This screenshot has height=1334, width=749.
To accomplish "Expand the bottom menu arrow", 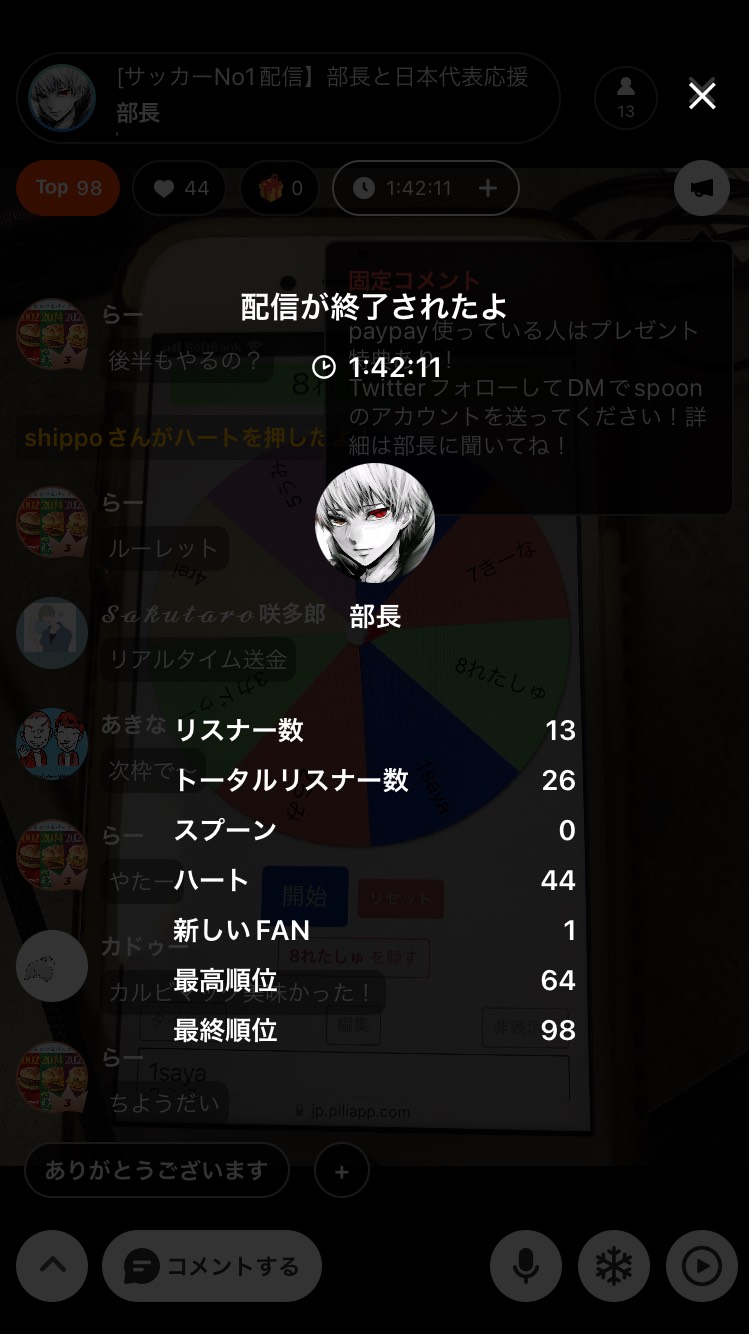I will coord(52,1266).
